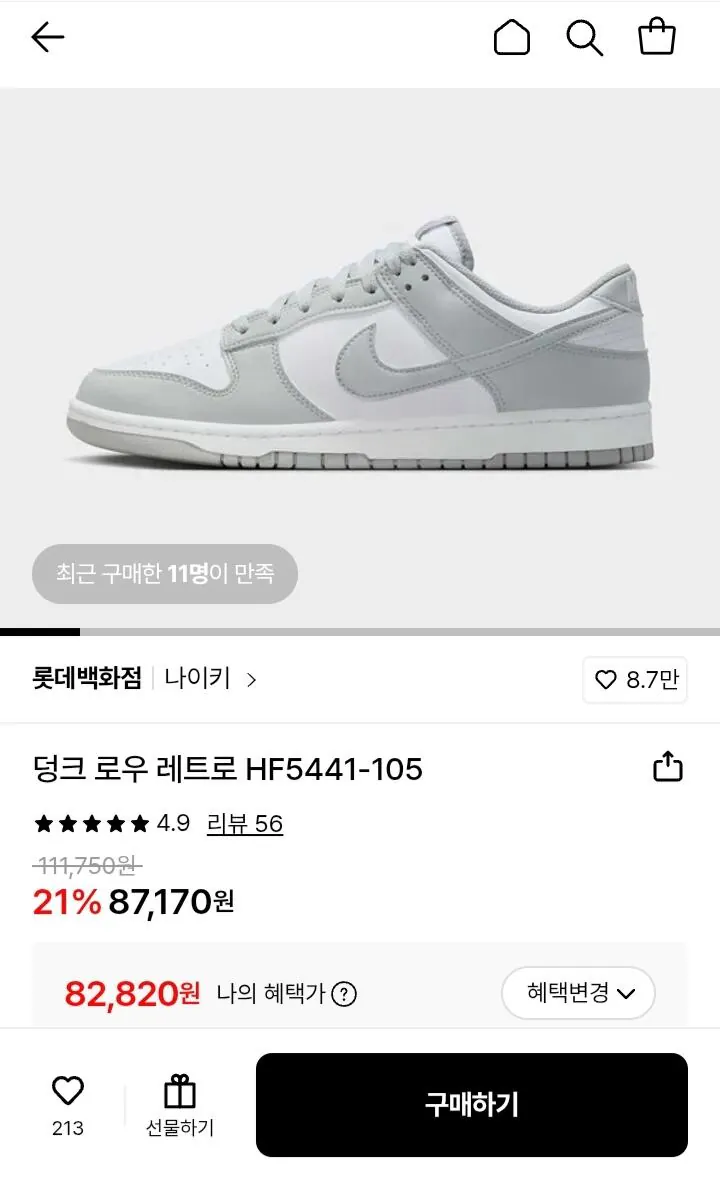The width and height of the screenshot is (720, 1191).
Task: Open the 혜택변경 dropdown
Action: coord(578,993)
